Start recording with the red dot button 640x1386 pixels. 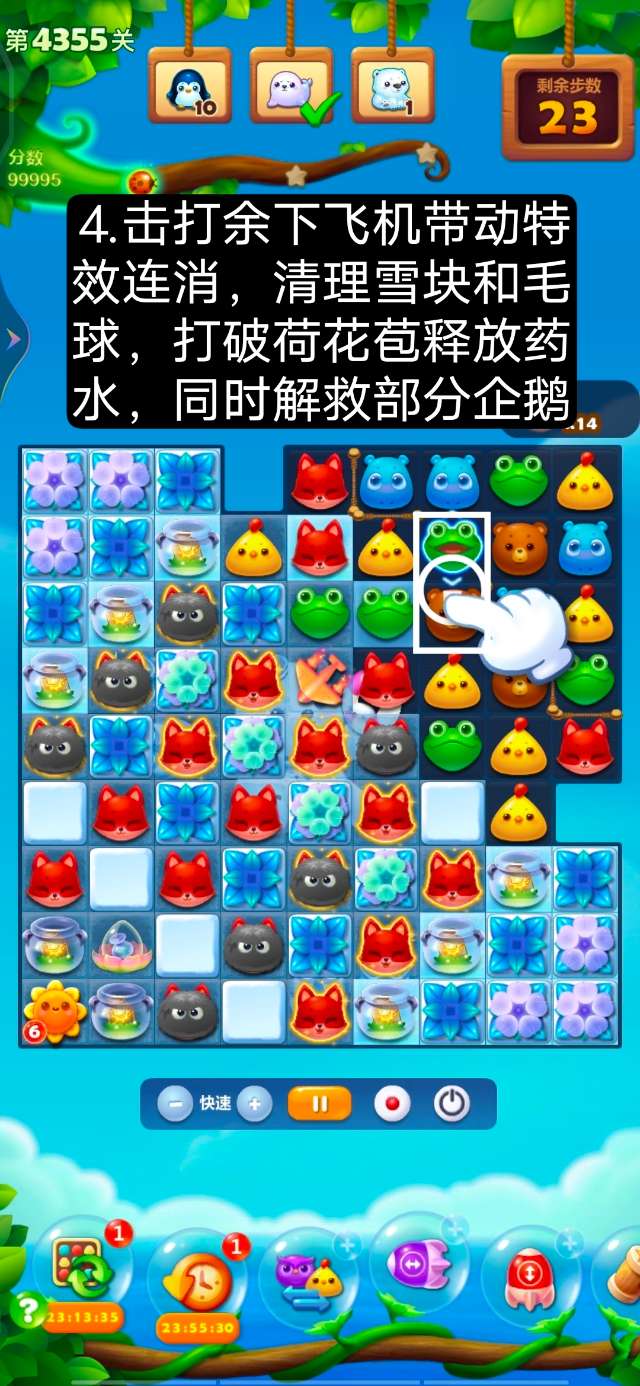coord(392,1104)
